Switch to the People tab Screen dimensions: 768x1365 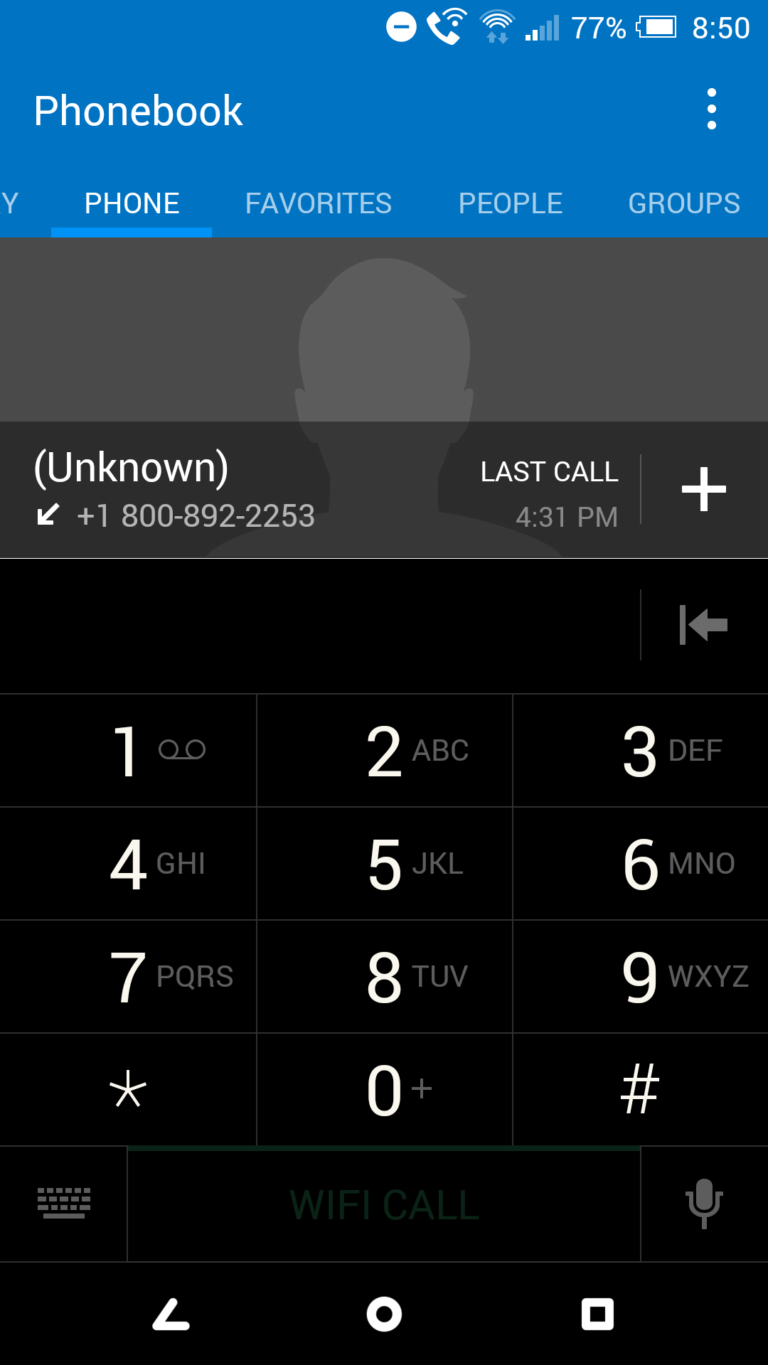coord(510,203)
